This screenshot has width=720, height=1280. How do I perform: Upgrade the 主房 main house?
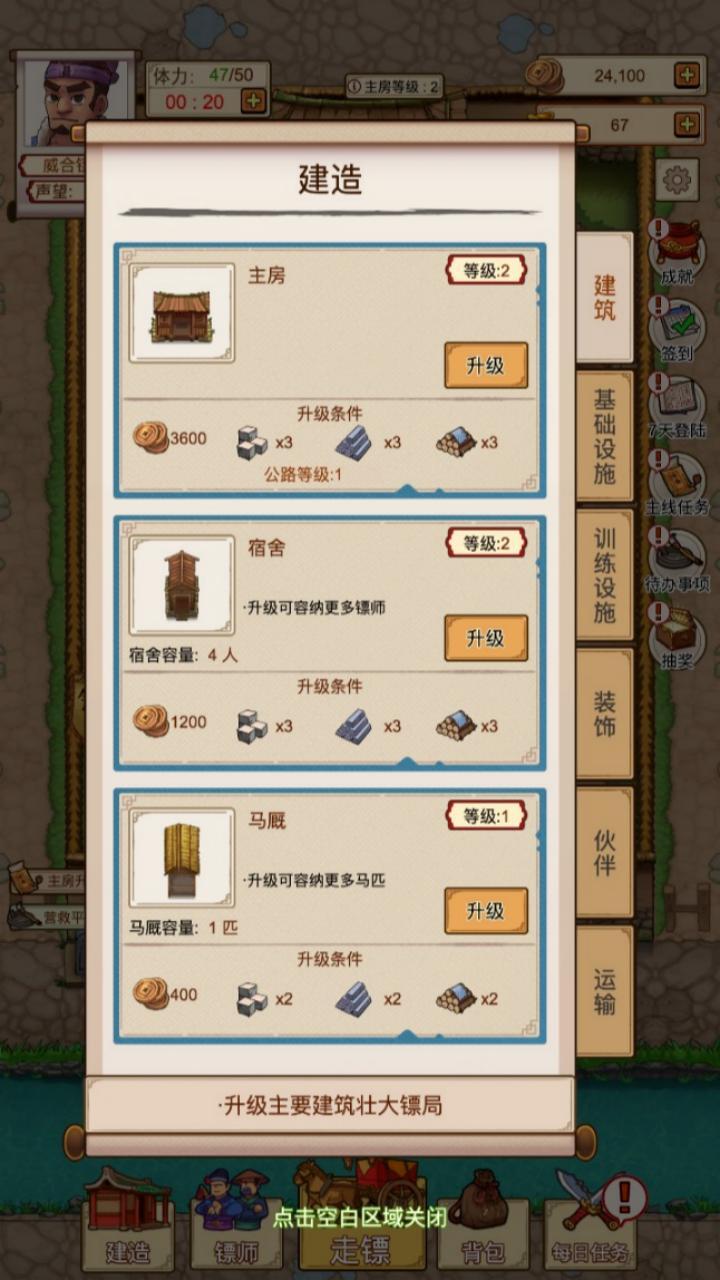486,365
